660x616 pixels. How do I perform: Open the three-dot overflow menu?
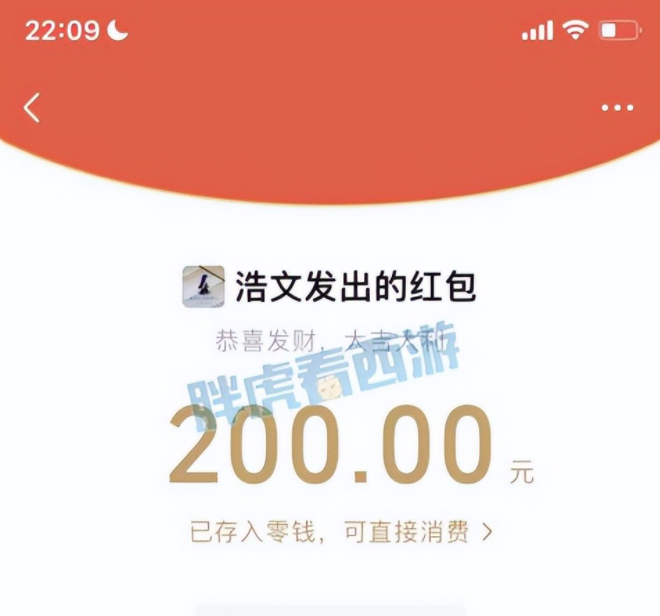pyautogui.click(x=617, y=108)
